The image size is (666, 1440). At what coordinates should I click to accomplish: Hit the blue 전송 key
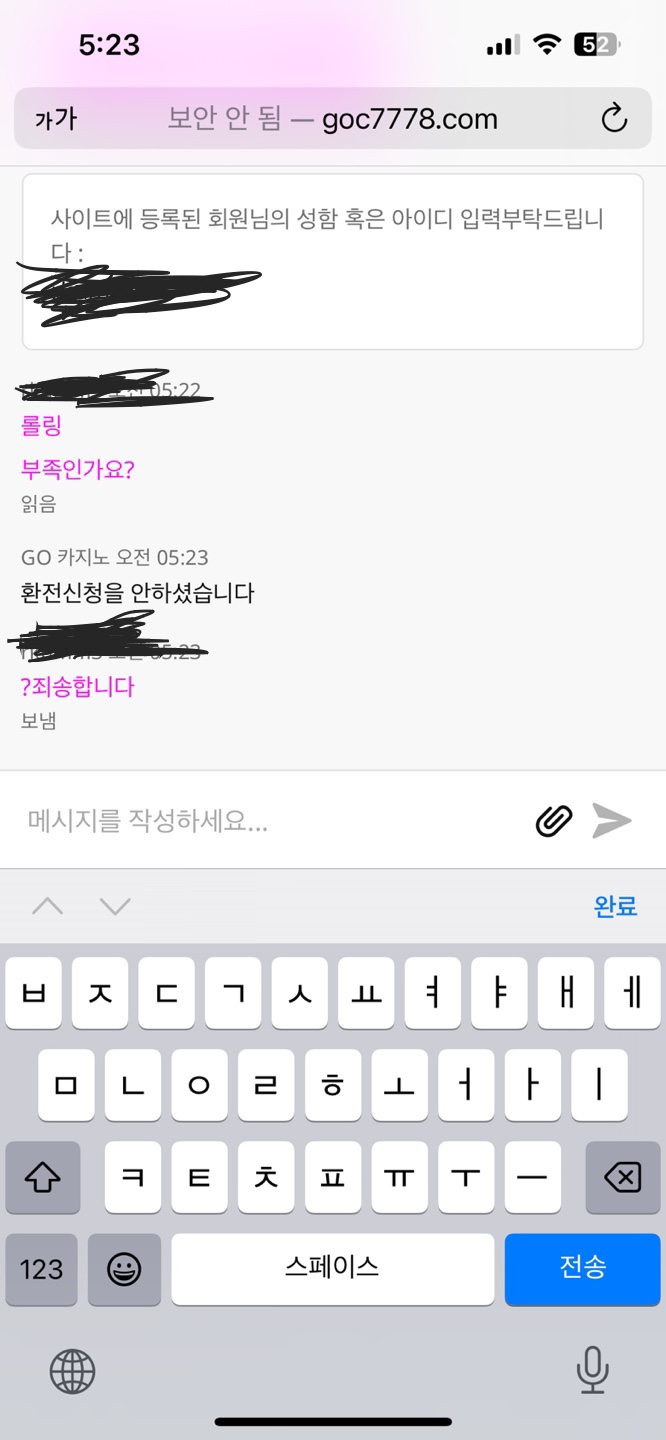tap(583, 1269)
